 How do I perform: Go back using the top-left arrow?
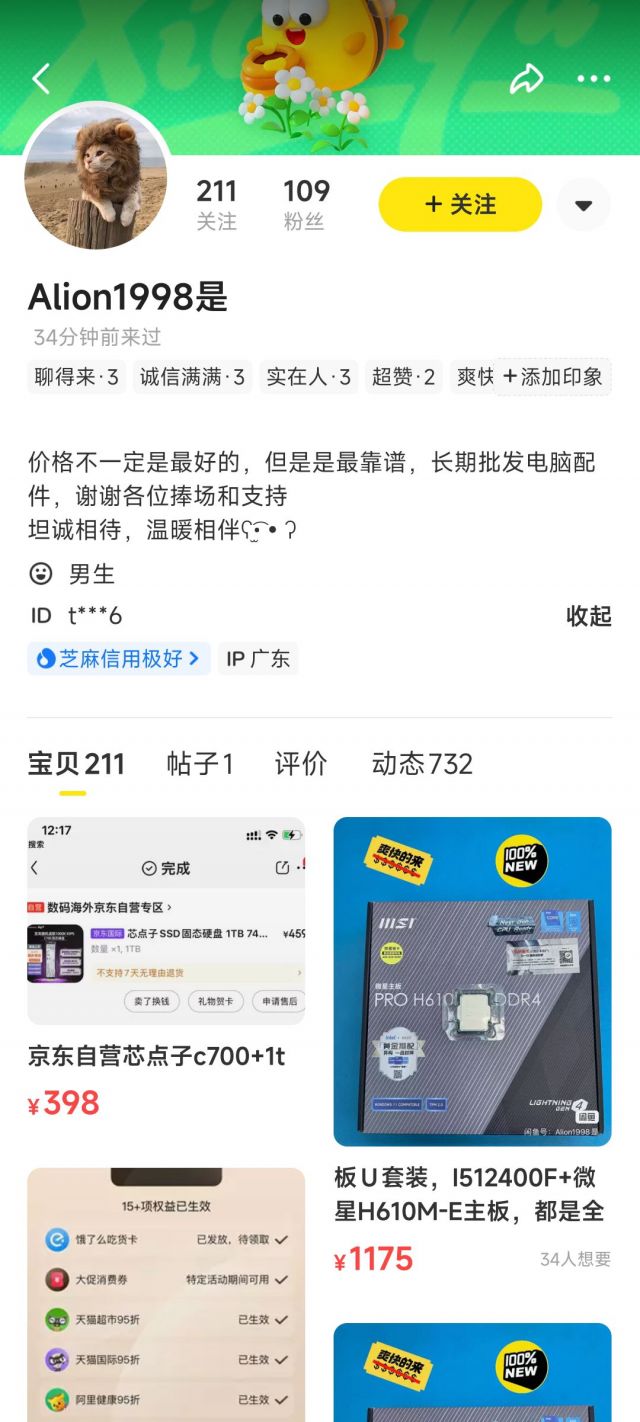[x=41, y=79]
